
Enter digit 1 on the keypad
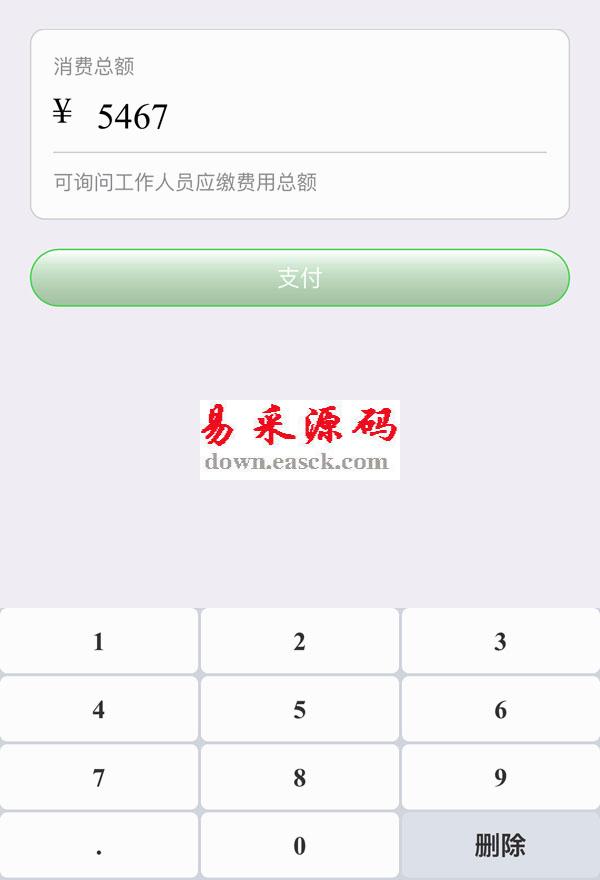point(99,641)
